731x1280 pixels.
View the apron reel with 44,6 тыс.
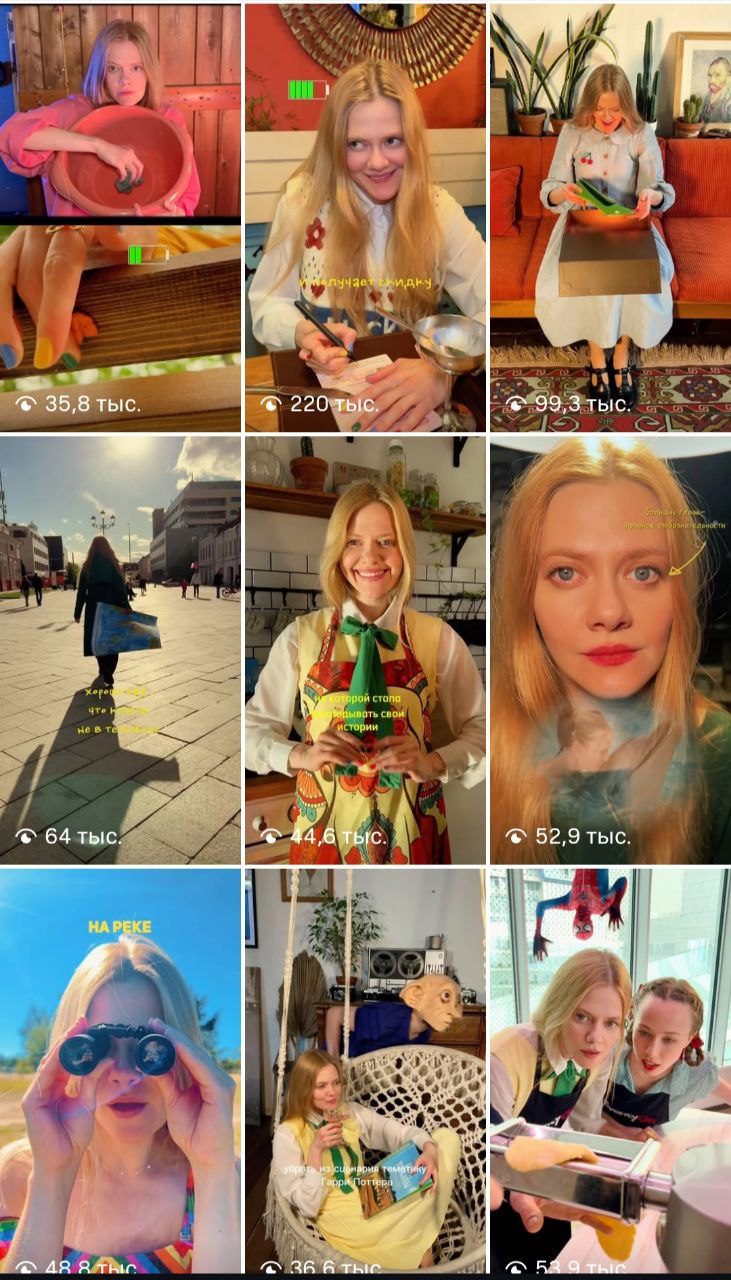coord(365,650)
